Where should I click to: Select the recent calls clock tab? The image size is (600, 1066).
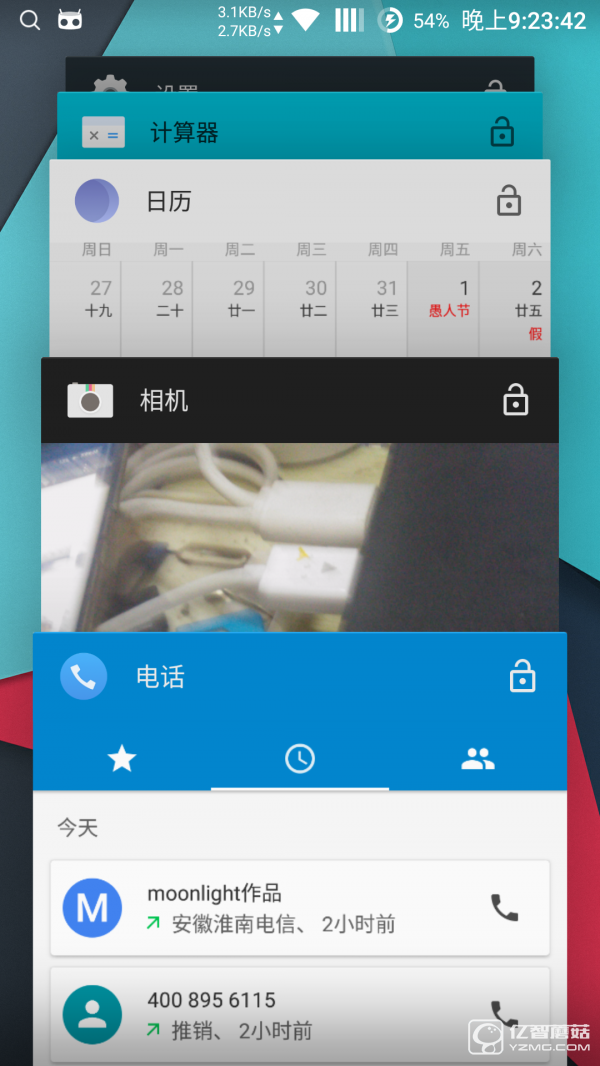300,759
